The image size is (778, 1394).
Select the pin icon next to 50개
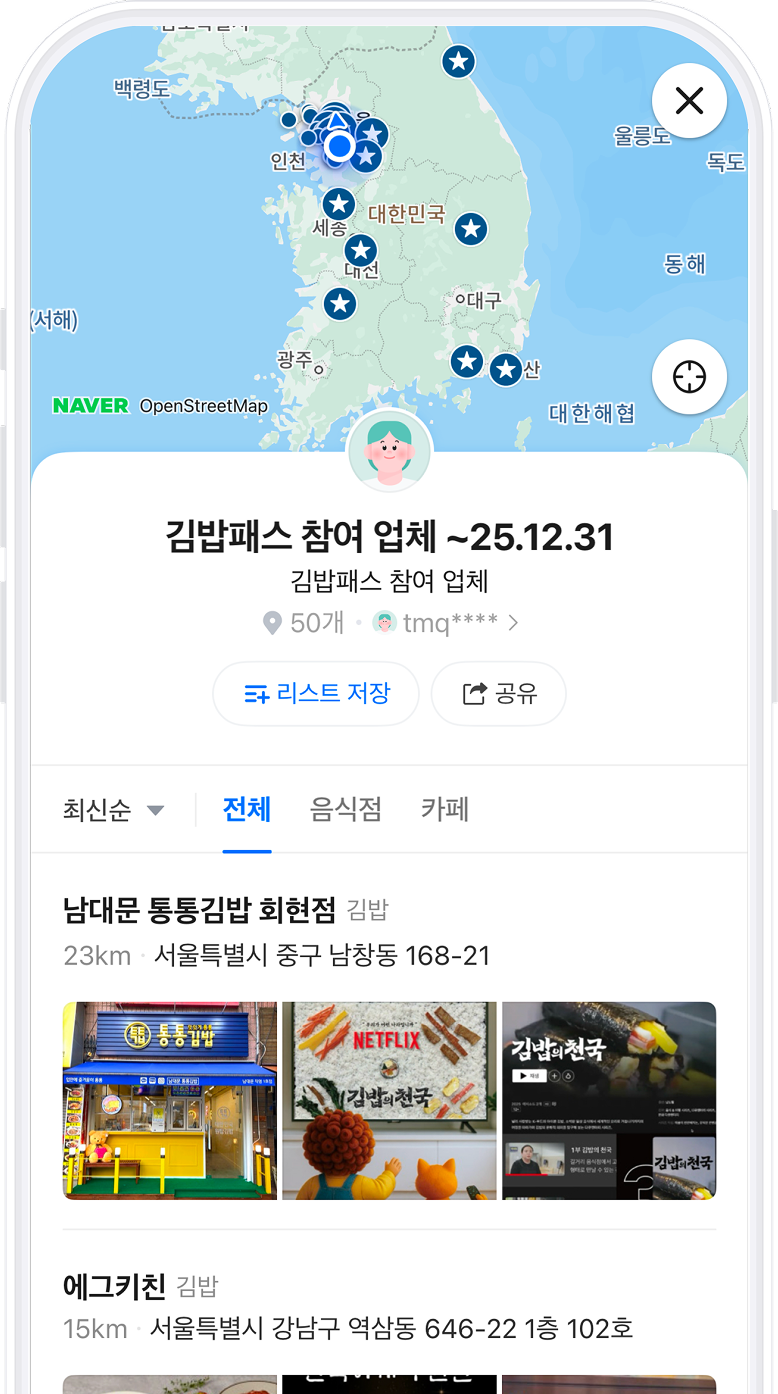[x=272, y=622]
